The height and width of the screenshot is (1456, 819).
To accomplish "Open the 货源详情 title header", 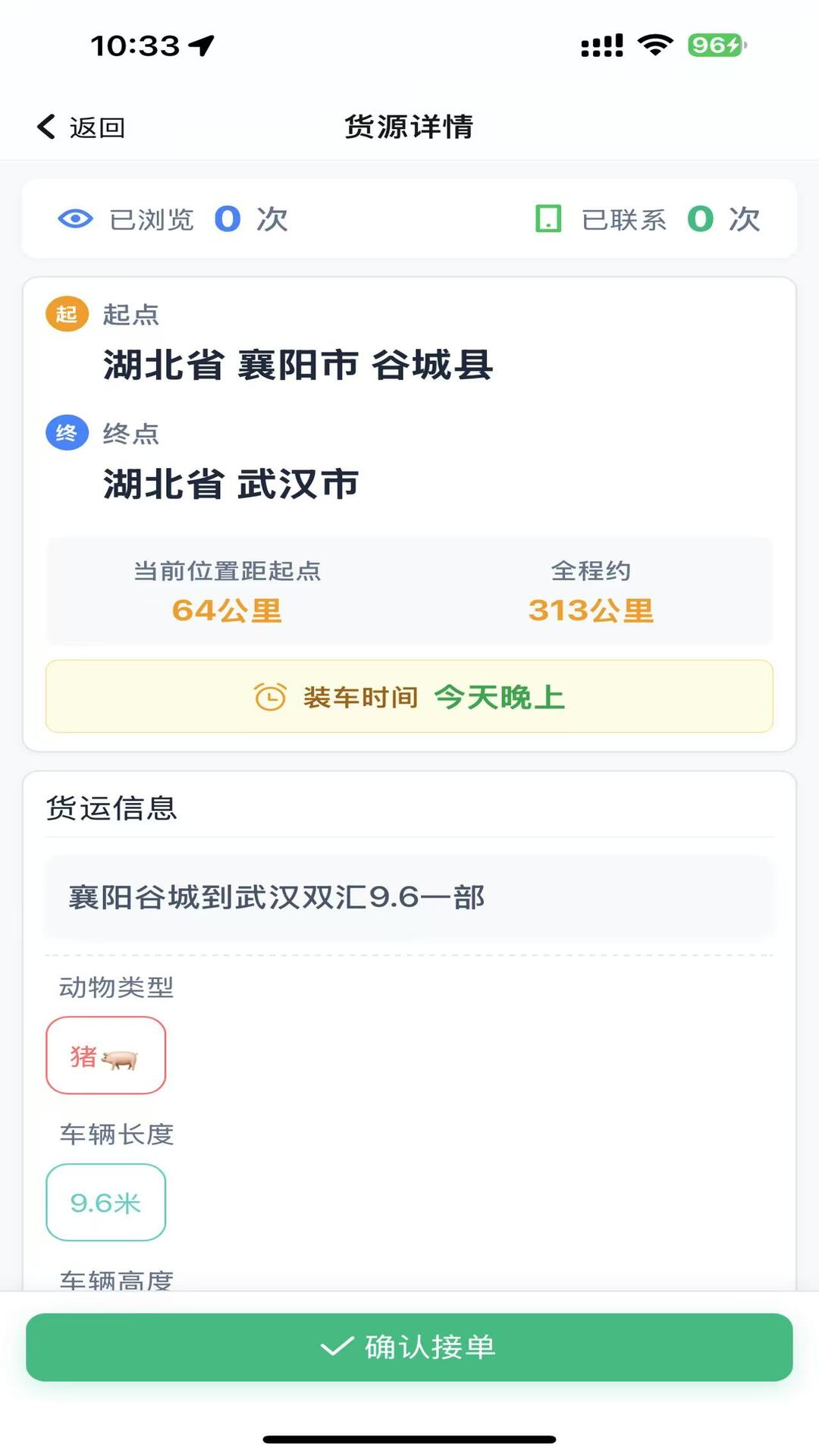I will pyautogui.click(x=409, y=127).
